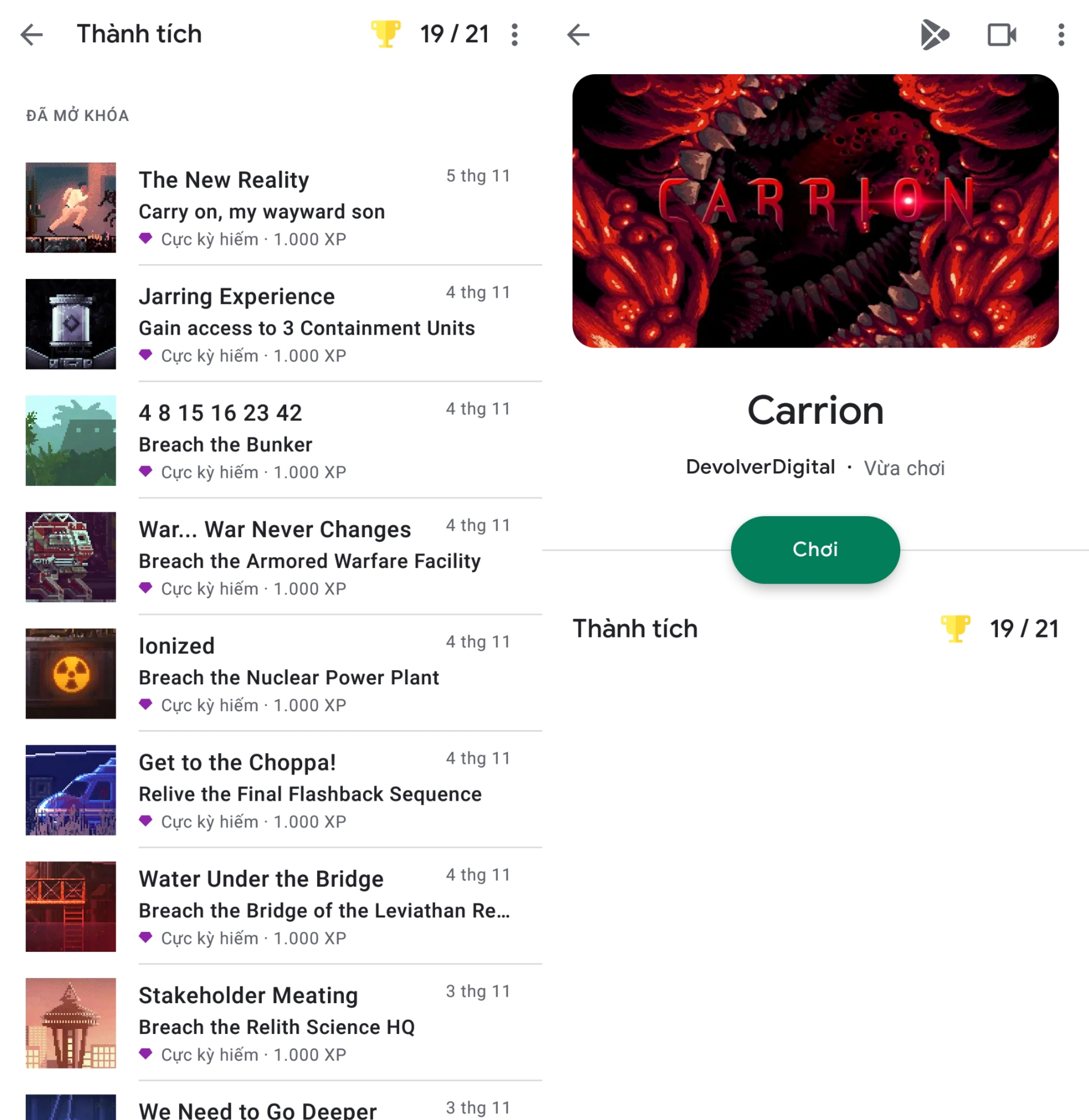Open the Thành tích 19 / 21 row

click(814, 628)
